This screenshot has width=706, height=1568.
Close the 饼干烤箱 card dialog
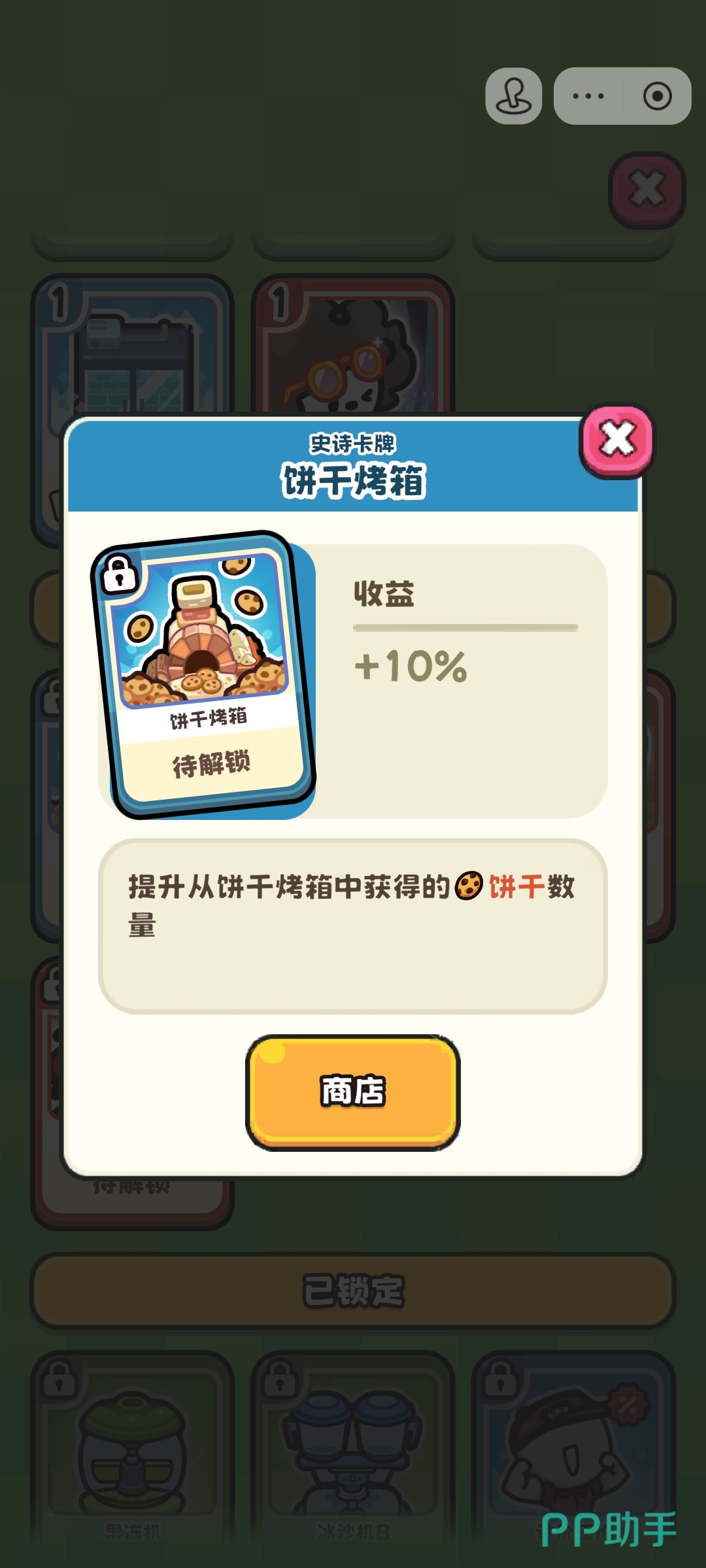[616, 439]
